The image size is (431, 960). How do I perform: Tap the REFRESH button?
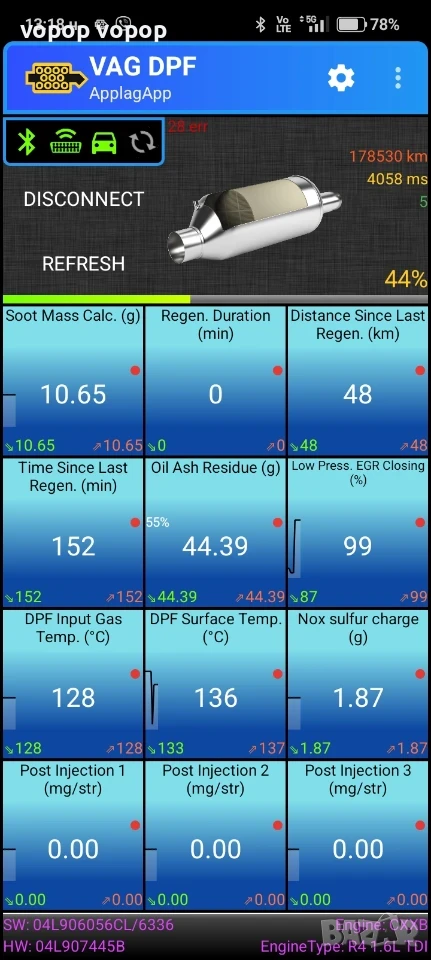pyautogui.click(x=84, y=264)
